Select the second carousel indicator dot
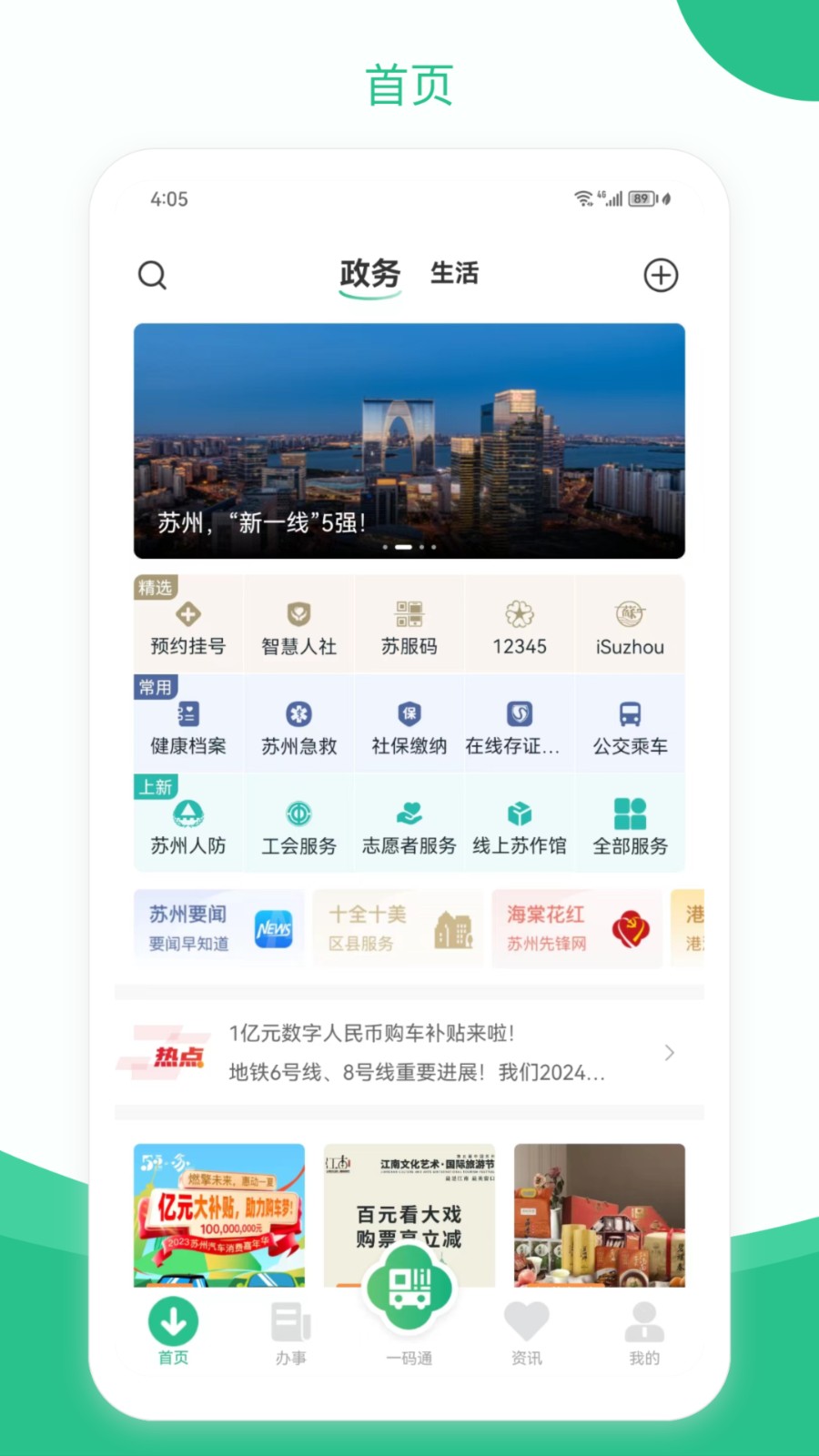 tap(404, 547)
